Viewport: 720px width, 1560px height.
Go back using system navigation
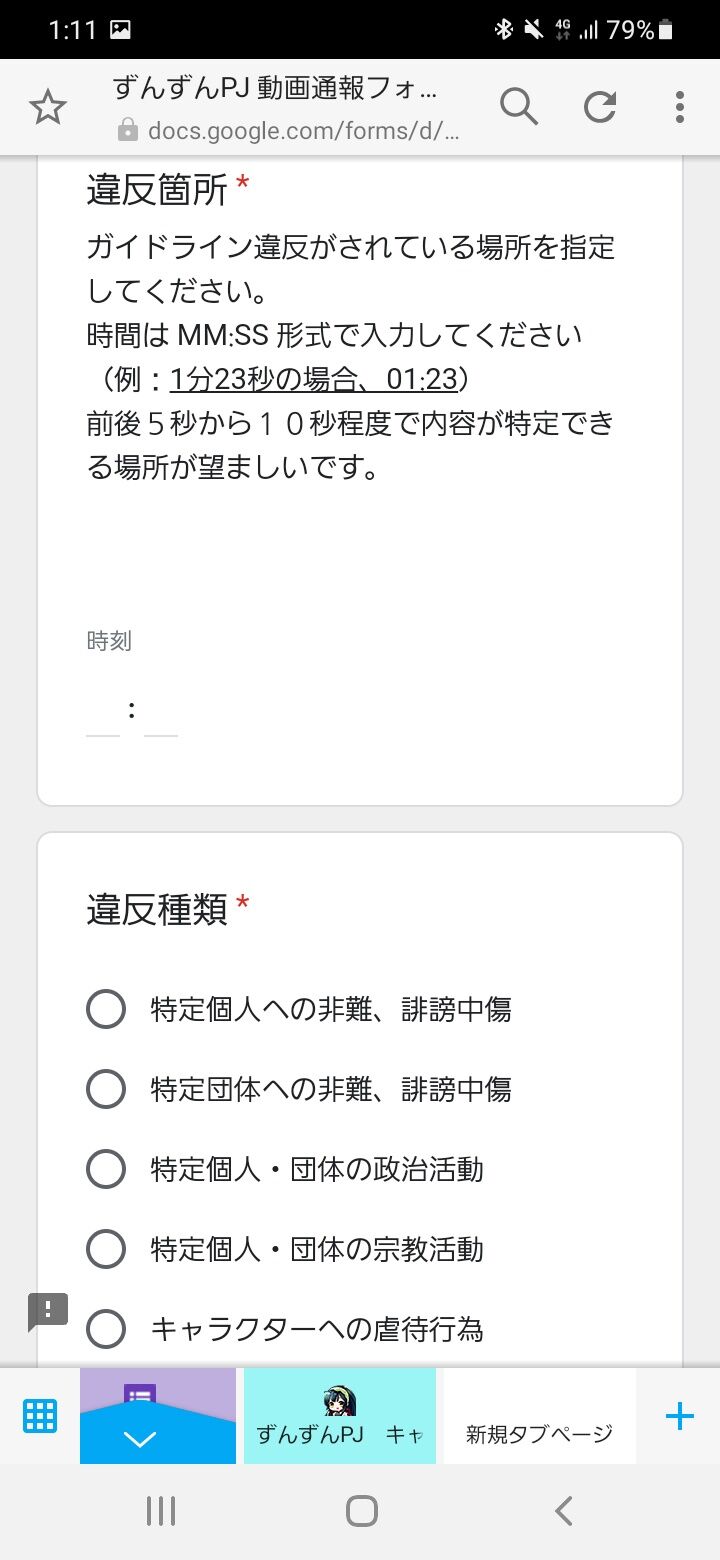point(564,1511)
